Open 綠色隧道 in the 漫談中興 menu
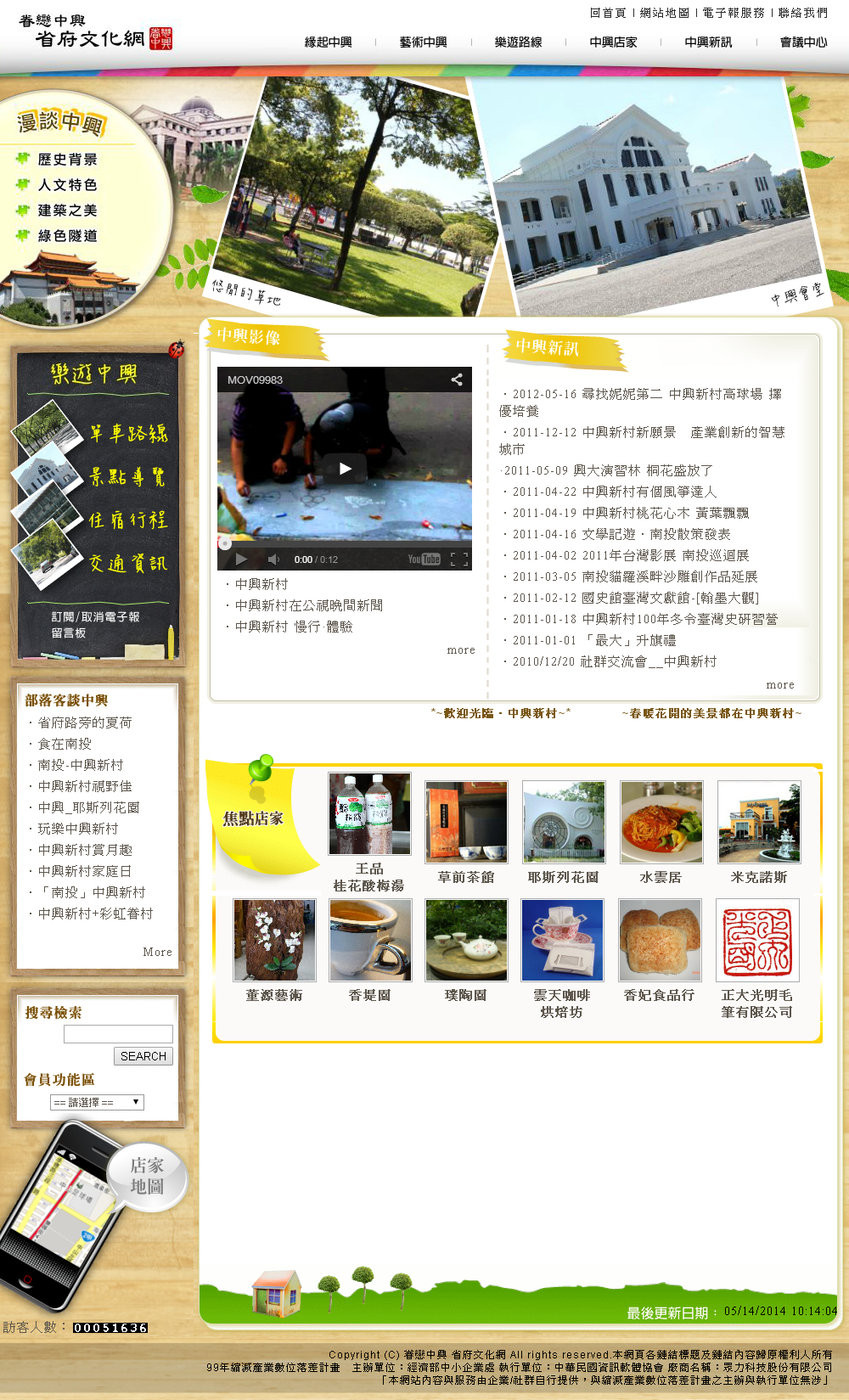The height and width of the screenshot is (1400, 849). click(x=67, y=236)
